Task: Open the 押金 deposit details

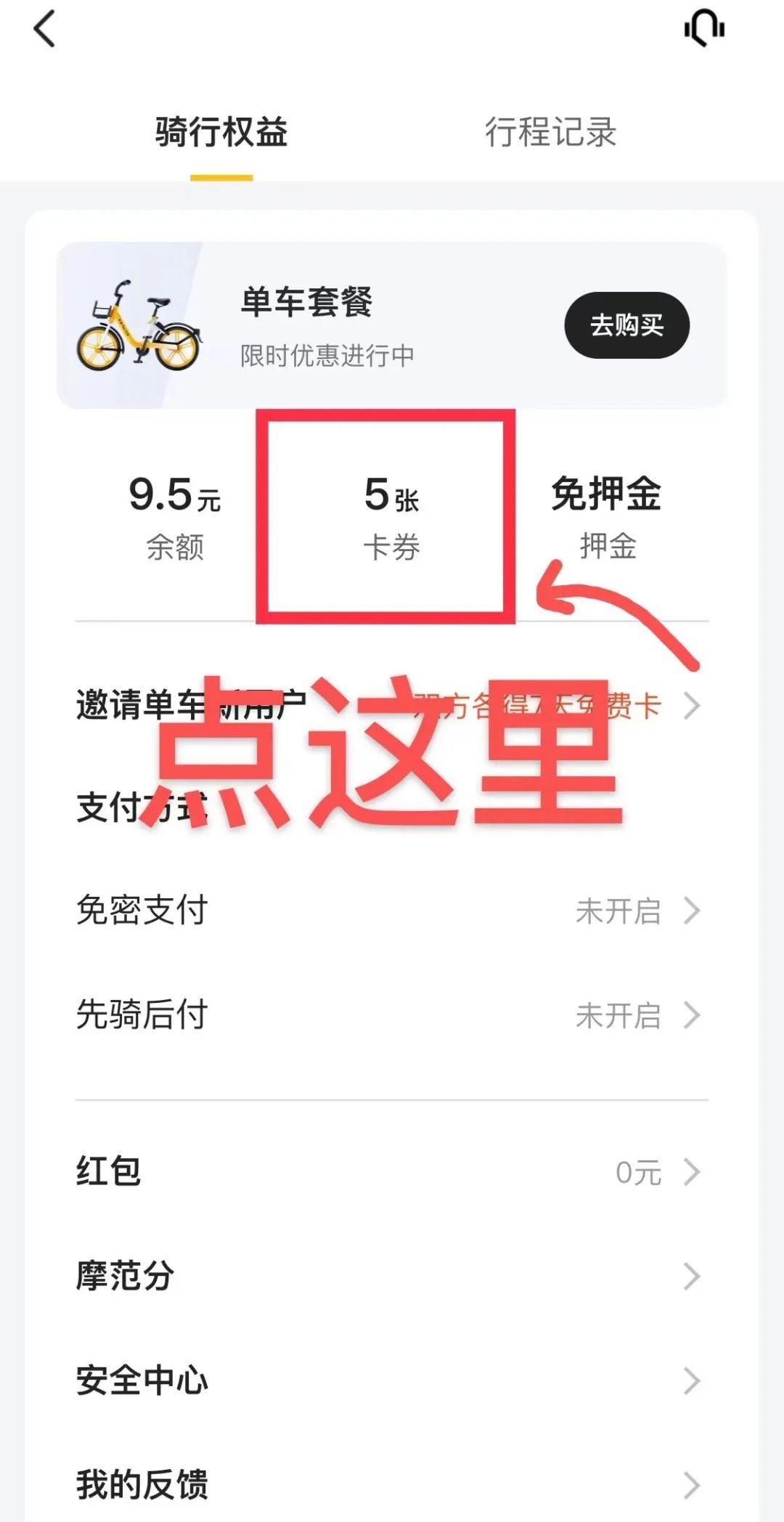Action: 607,517
